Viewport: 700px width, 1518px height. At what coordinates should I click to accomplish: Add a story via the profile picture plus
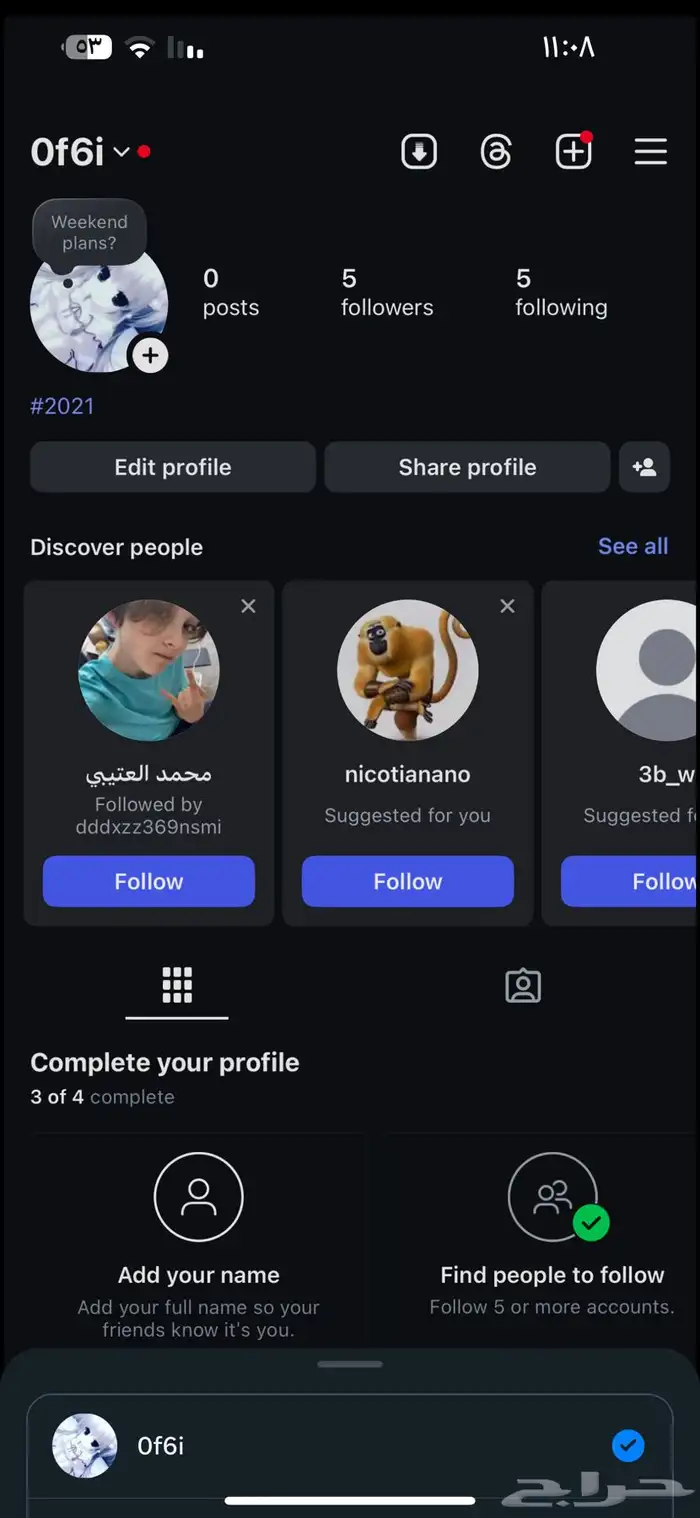pyautogui.click(x=150, y=355)
